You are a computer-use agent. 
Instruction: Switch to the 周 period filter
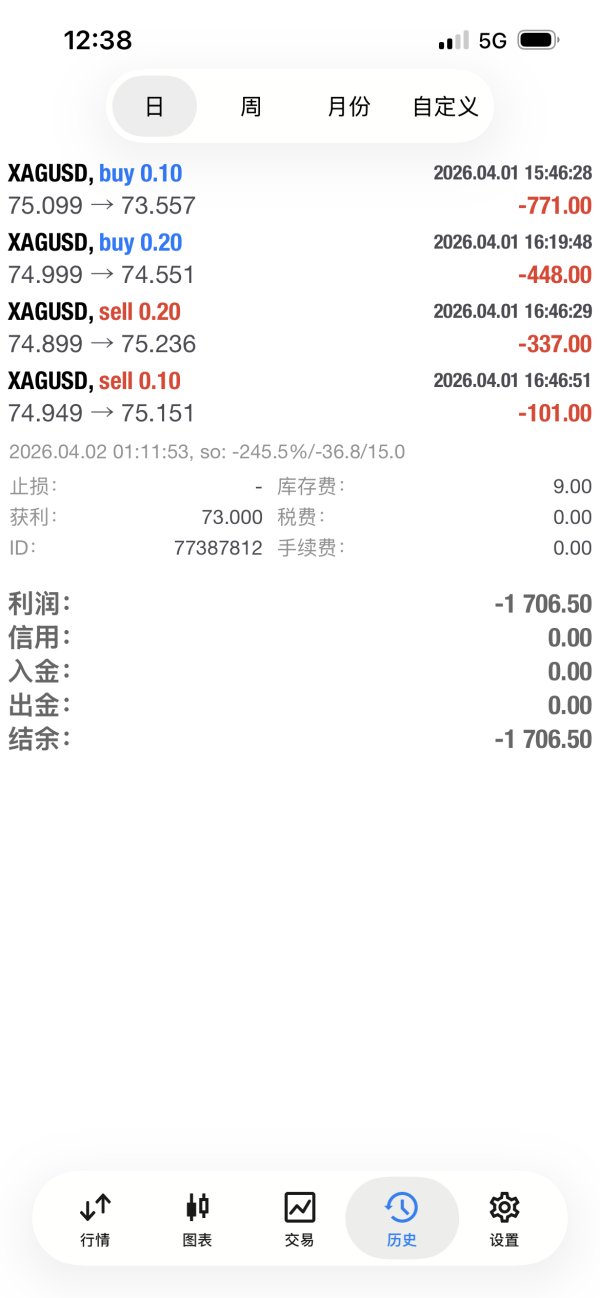point(251,106)
